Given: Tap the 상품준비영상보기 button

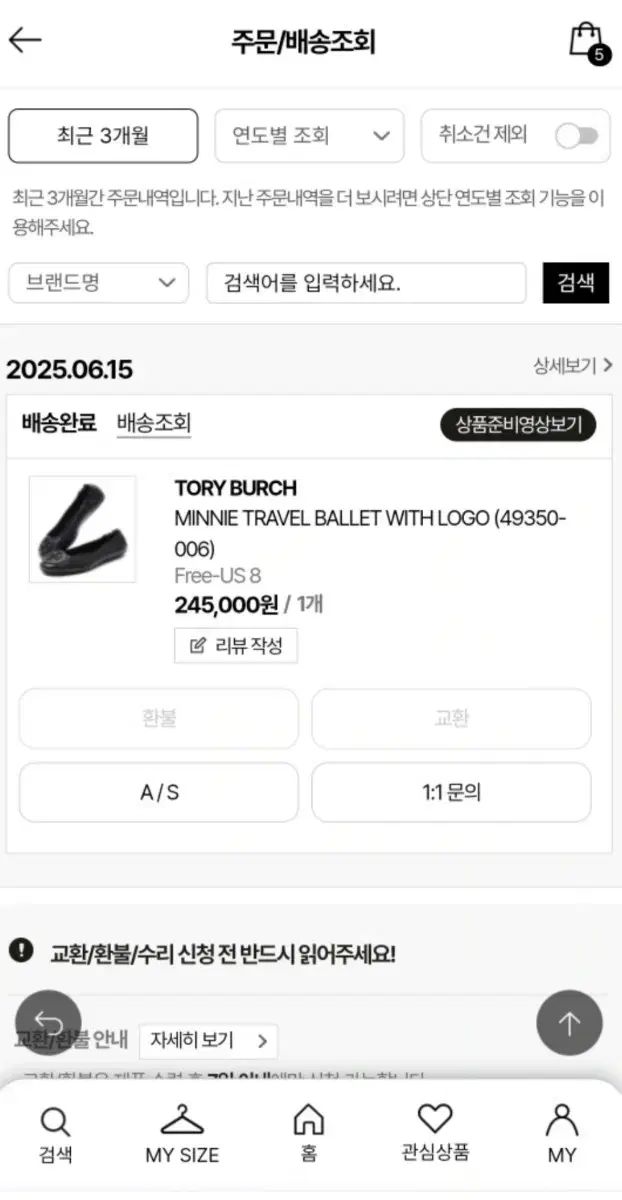Looking at the screenshot, I should (x=518, y=424).
